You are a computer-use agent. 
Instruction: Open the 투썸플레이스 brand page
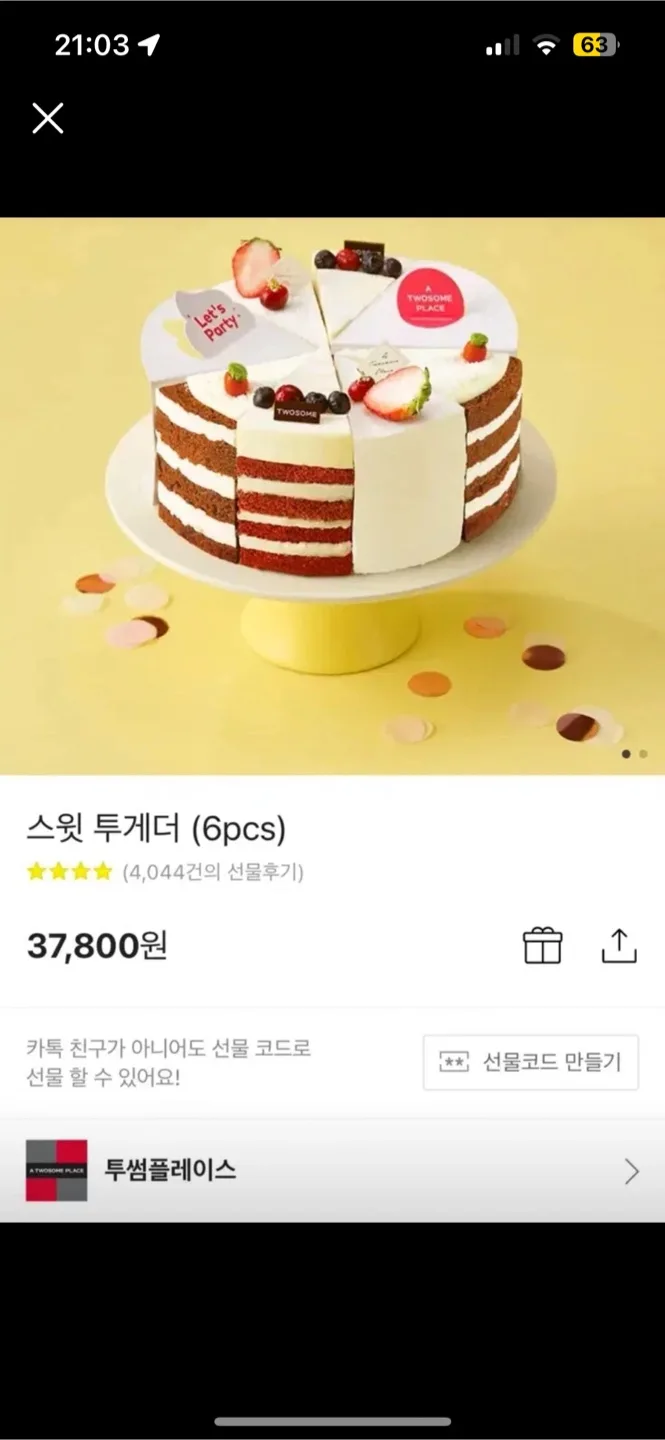click(332, 1170)
